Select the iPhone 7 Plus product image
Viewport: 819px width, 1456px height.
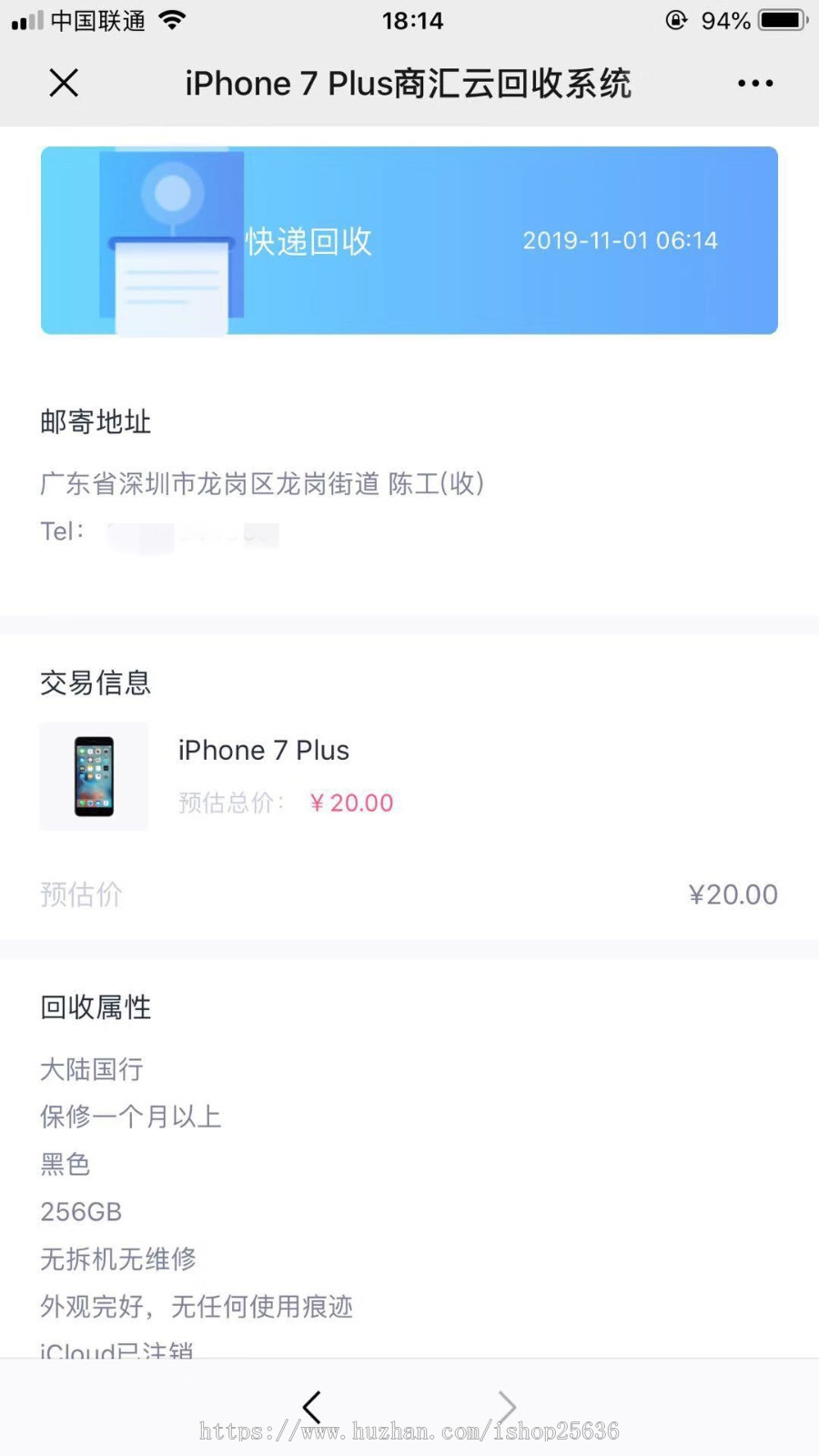pos(94,776)
